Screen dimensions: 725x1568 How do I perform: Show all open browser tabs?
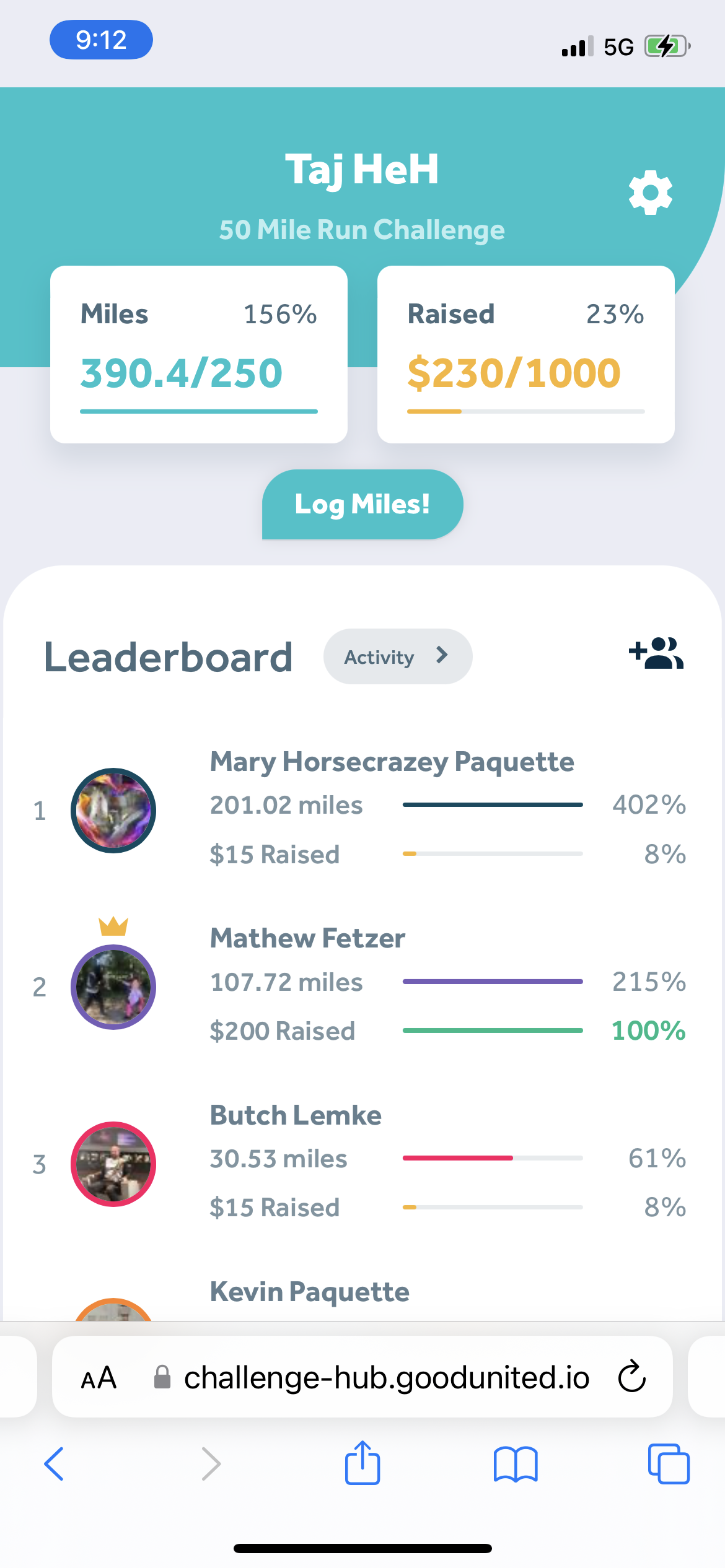tap(669, 1464)
